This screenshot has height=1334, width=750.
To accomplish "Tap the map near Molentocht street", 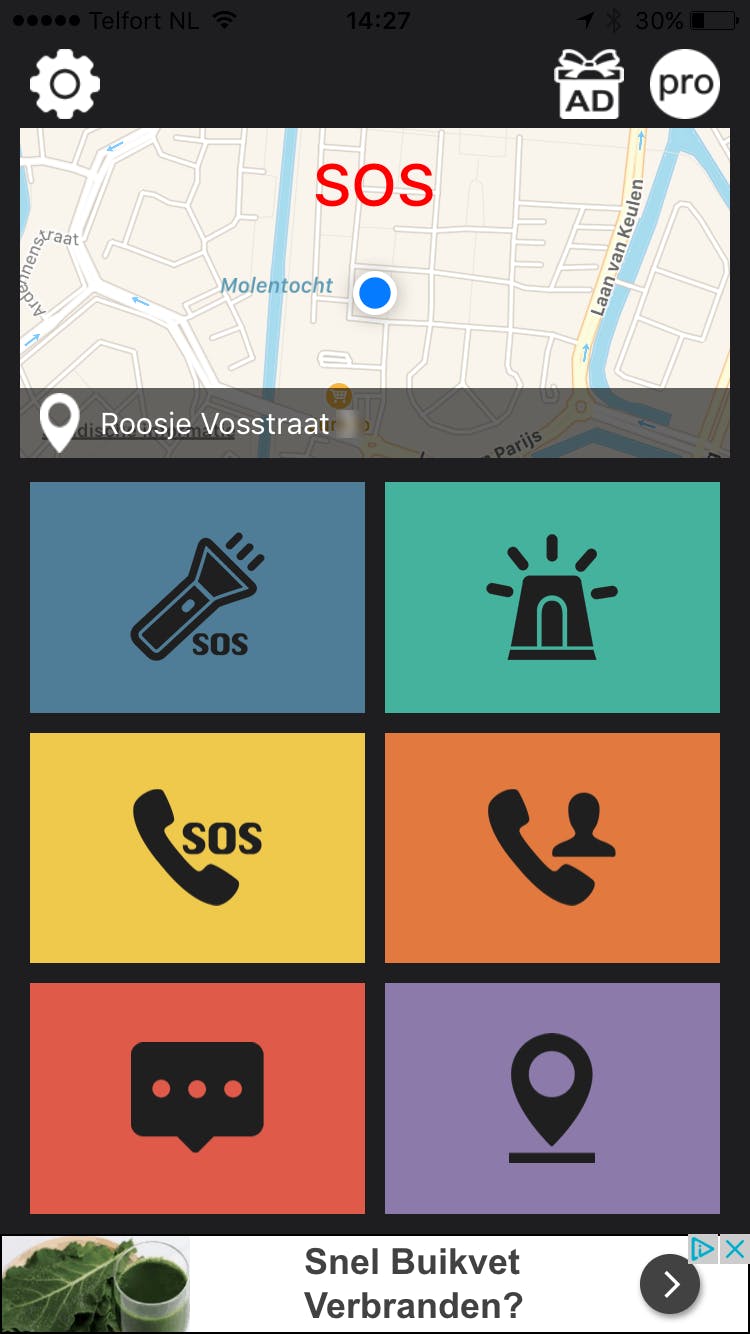I will 276,285.
